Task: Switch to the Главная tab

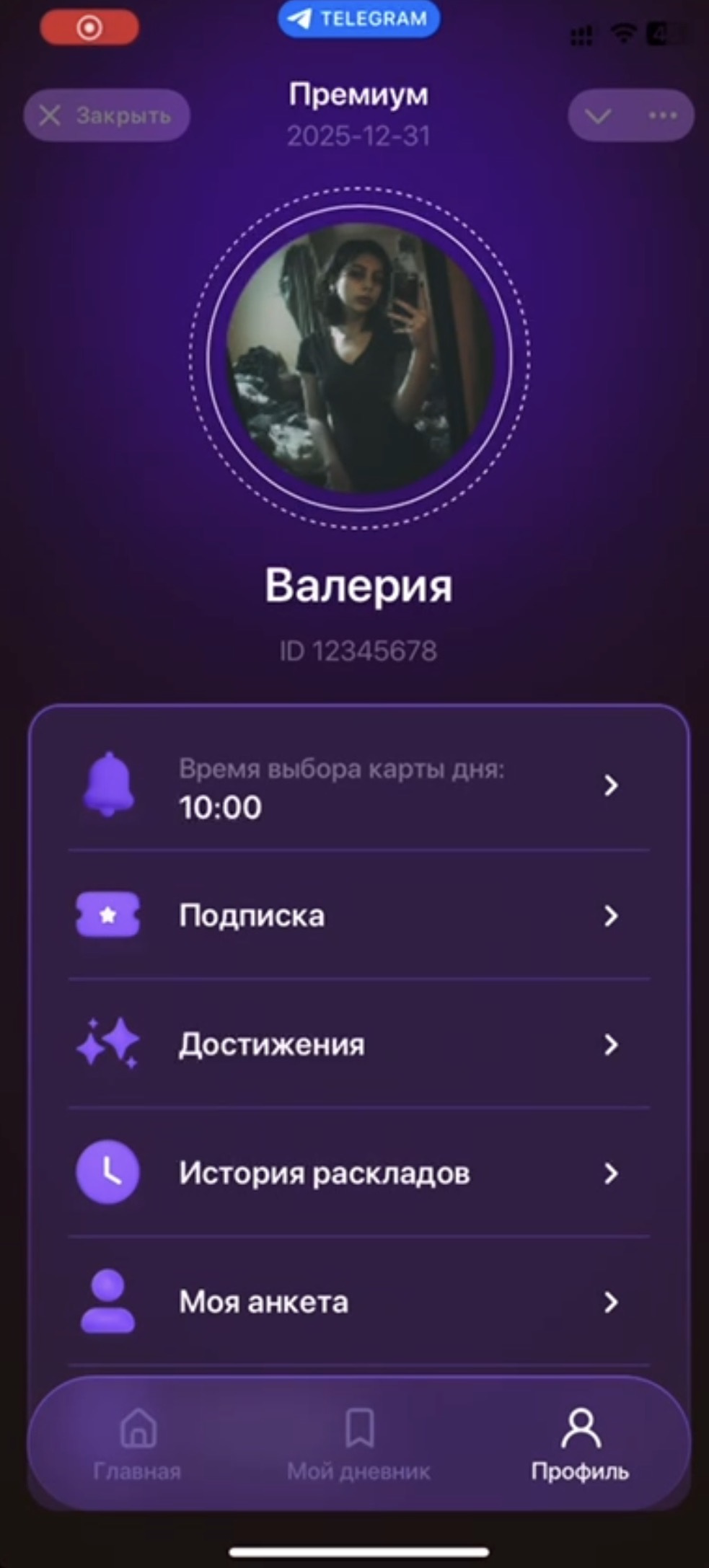Action: click(x=137, y=1444)
